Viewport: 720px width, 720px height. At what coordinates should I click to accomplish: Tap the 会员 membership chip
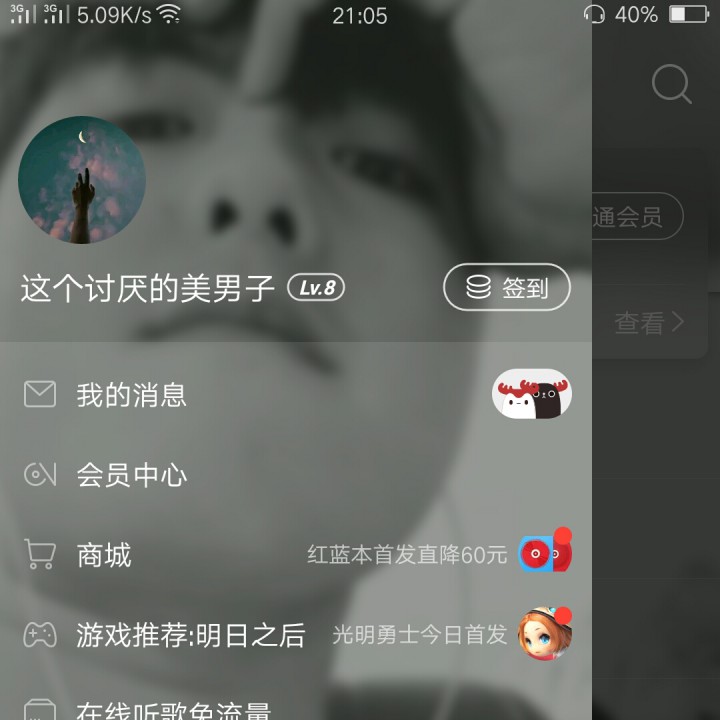tap(636, 216)
